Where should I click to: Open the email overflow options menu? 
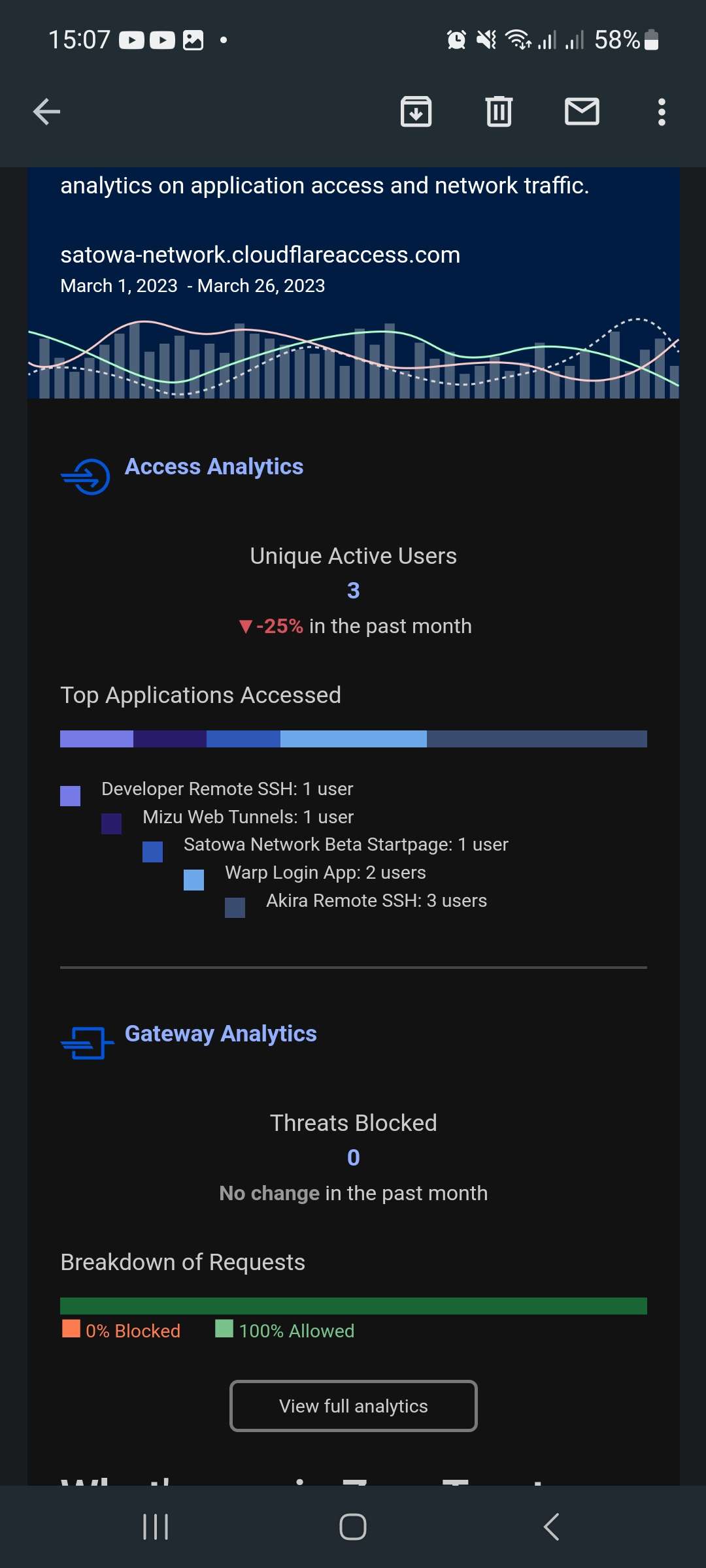(662, 111)
